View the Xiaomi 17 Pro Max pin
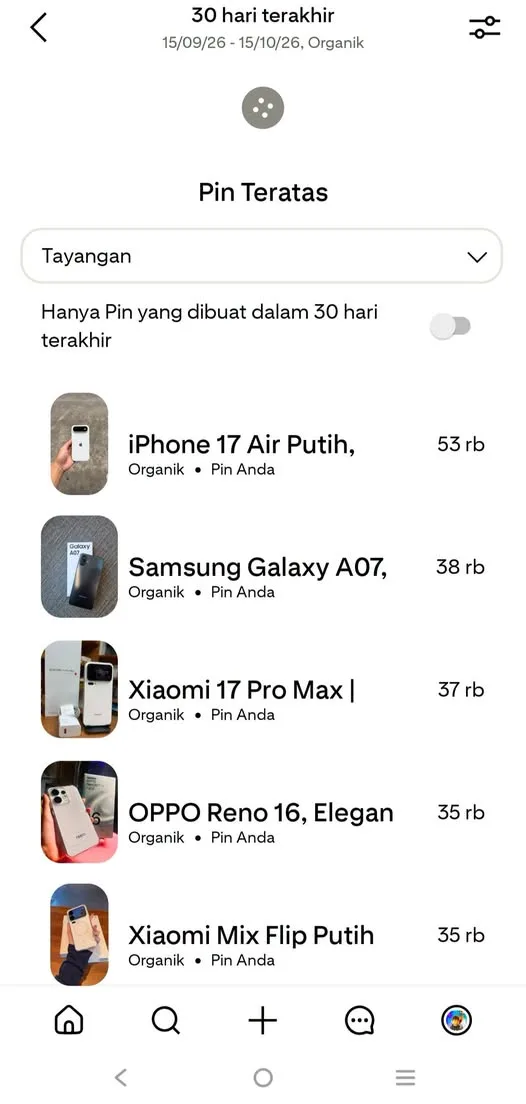 pyautogui.click(x=263, y=689)
